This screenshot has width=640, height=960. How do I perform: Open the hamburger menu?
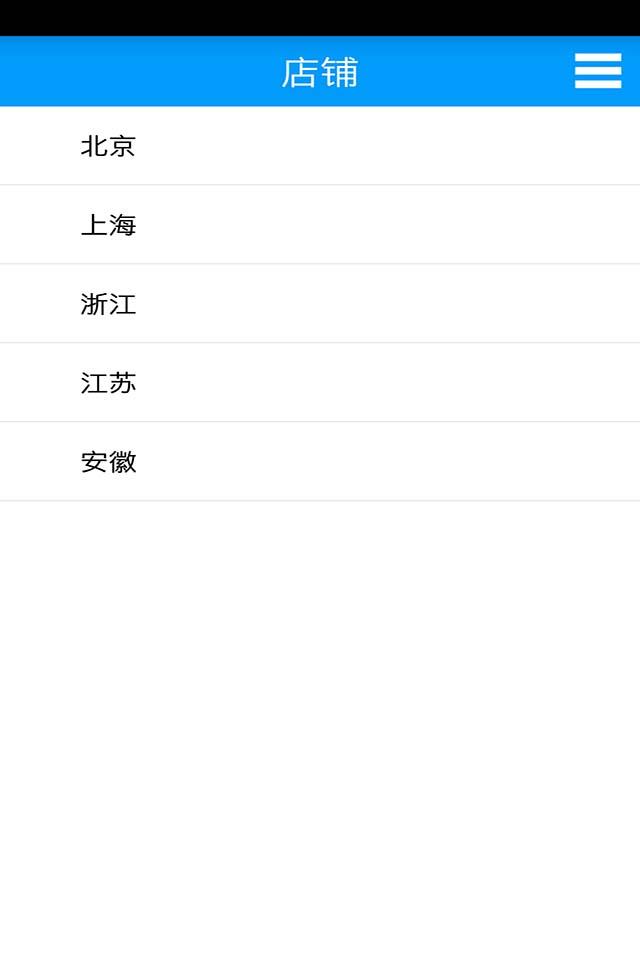(598, 71)
